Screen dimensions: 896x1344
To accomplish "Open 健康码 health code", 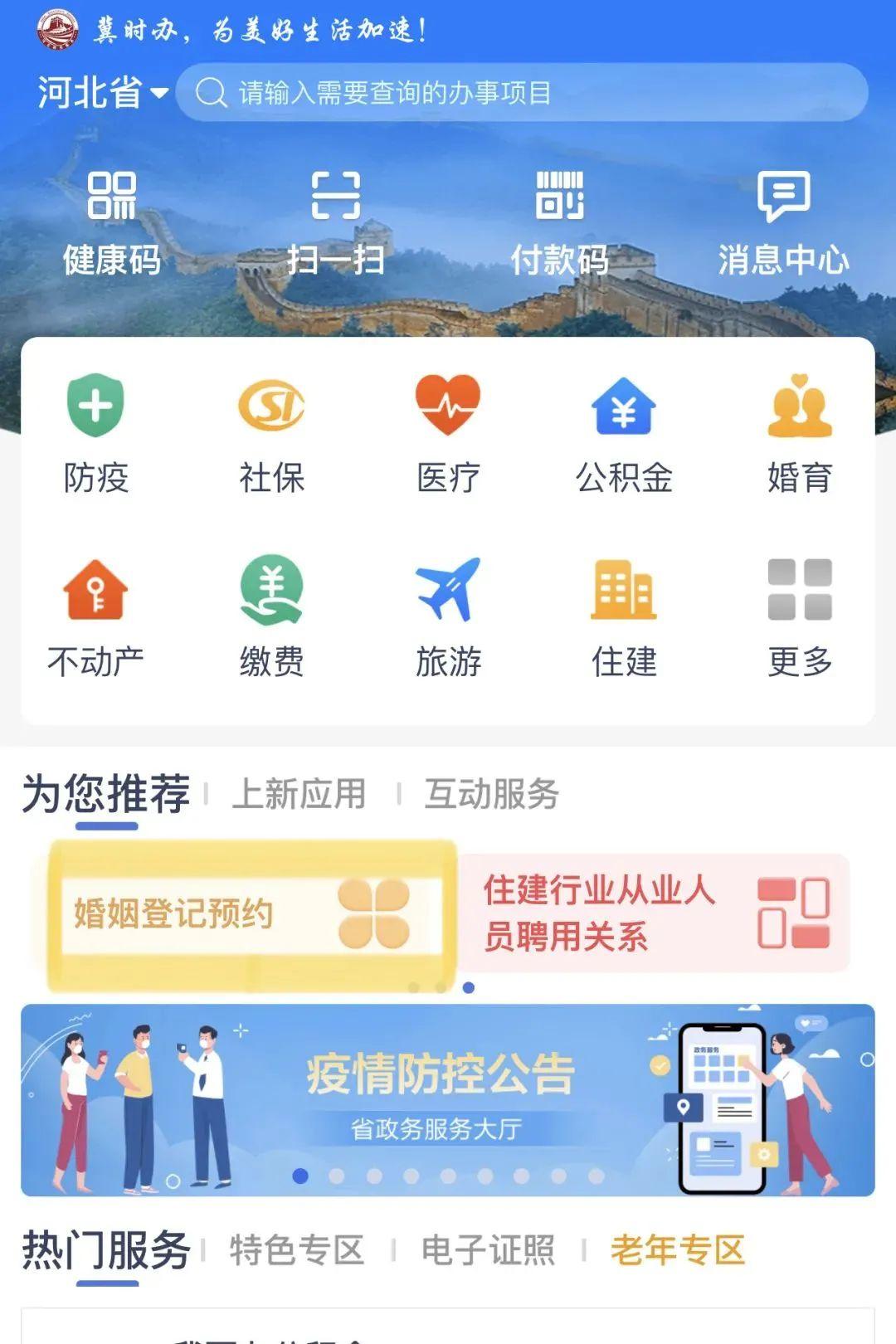I will (x=112, y=222).
